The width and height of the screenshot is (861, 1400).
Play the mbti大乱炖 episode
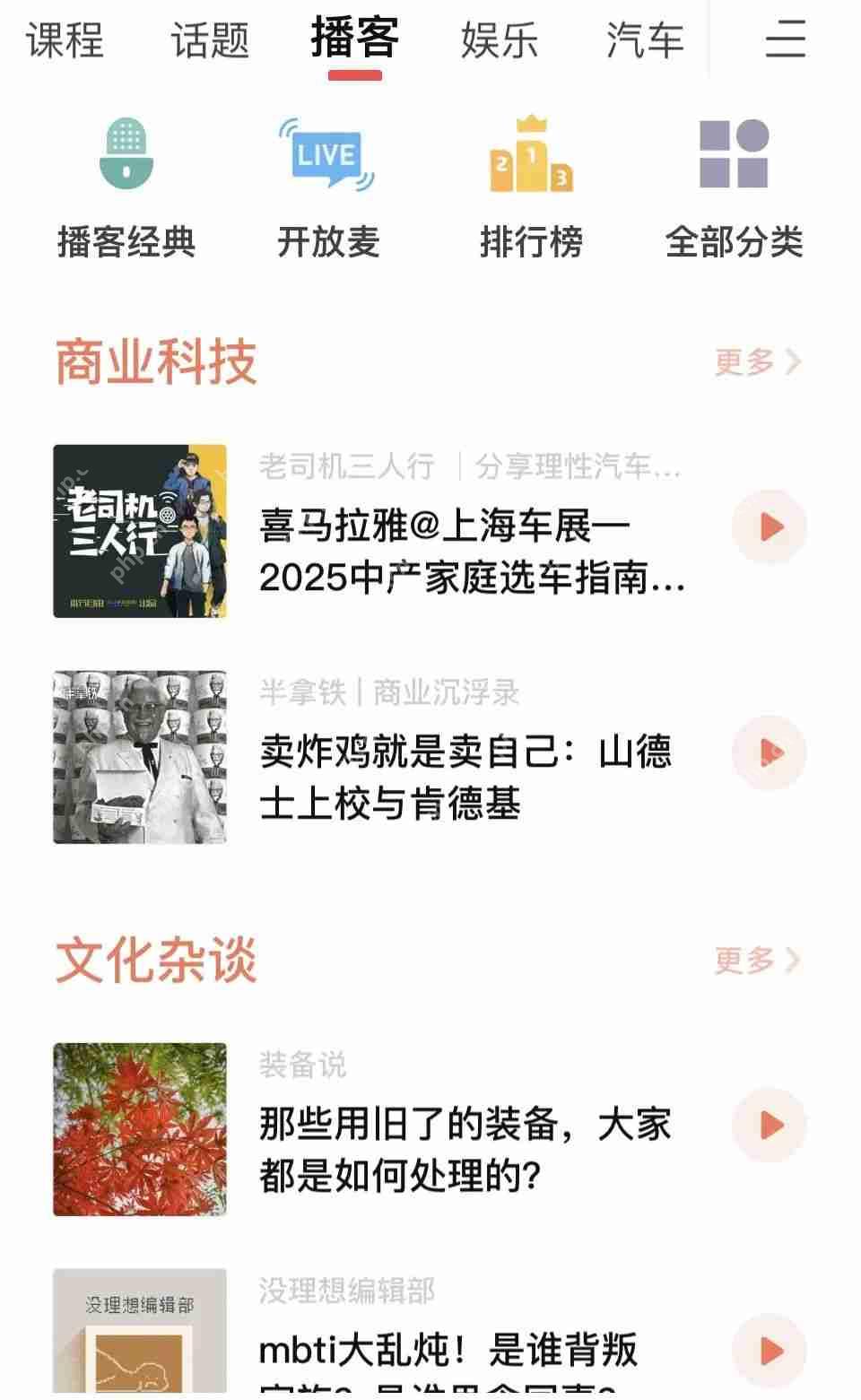pyautogui.click(x=768, y=1350)
